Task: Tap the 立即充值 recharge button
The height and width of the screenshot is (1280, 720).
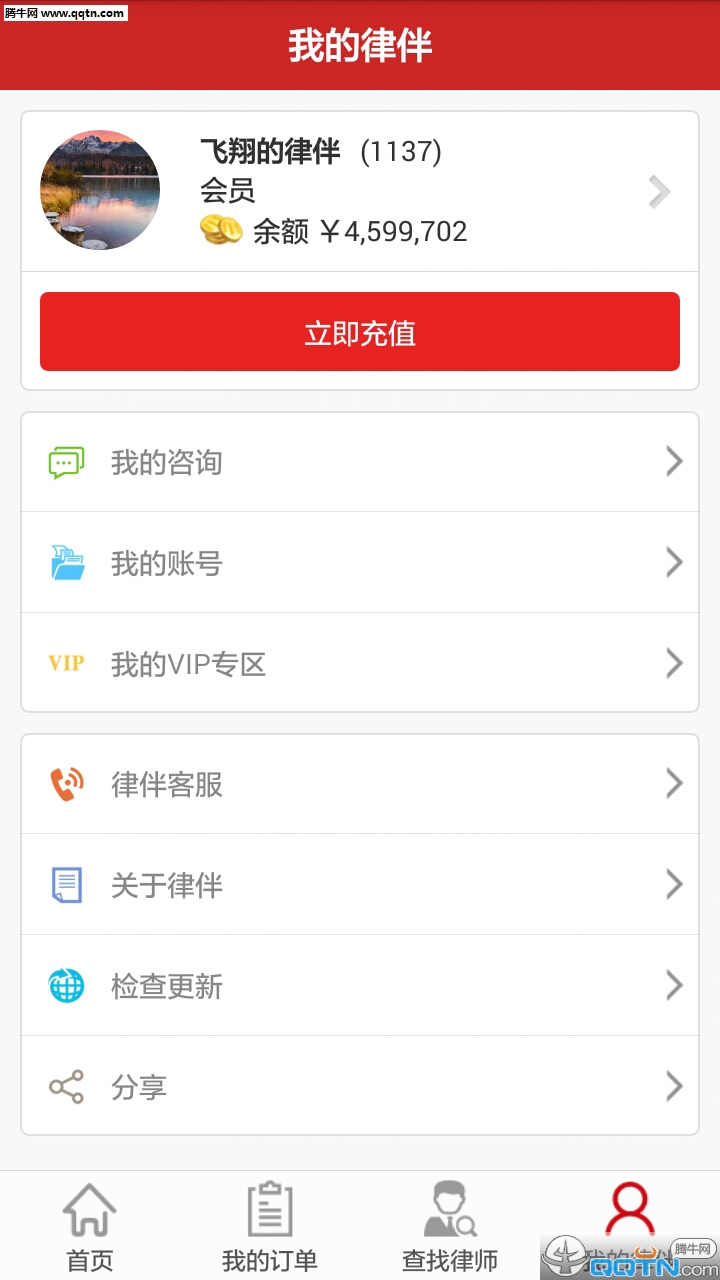Action: [x=360, y=332]
